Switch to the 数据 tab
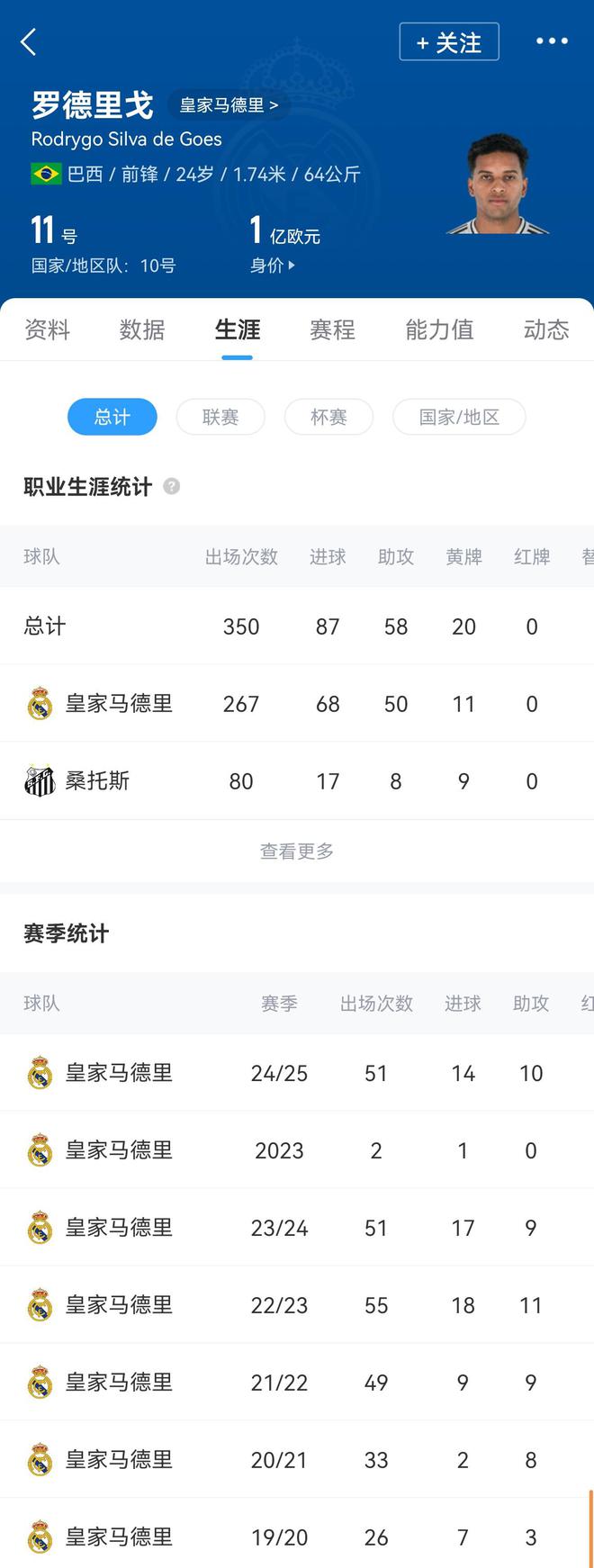 pos(142,330)
